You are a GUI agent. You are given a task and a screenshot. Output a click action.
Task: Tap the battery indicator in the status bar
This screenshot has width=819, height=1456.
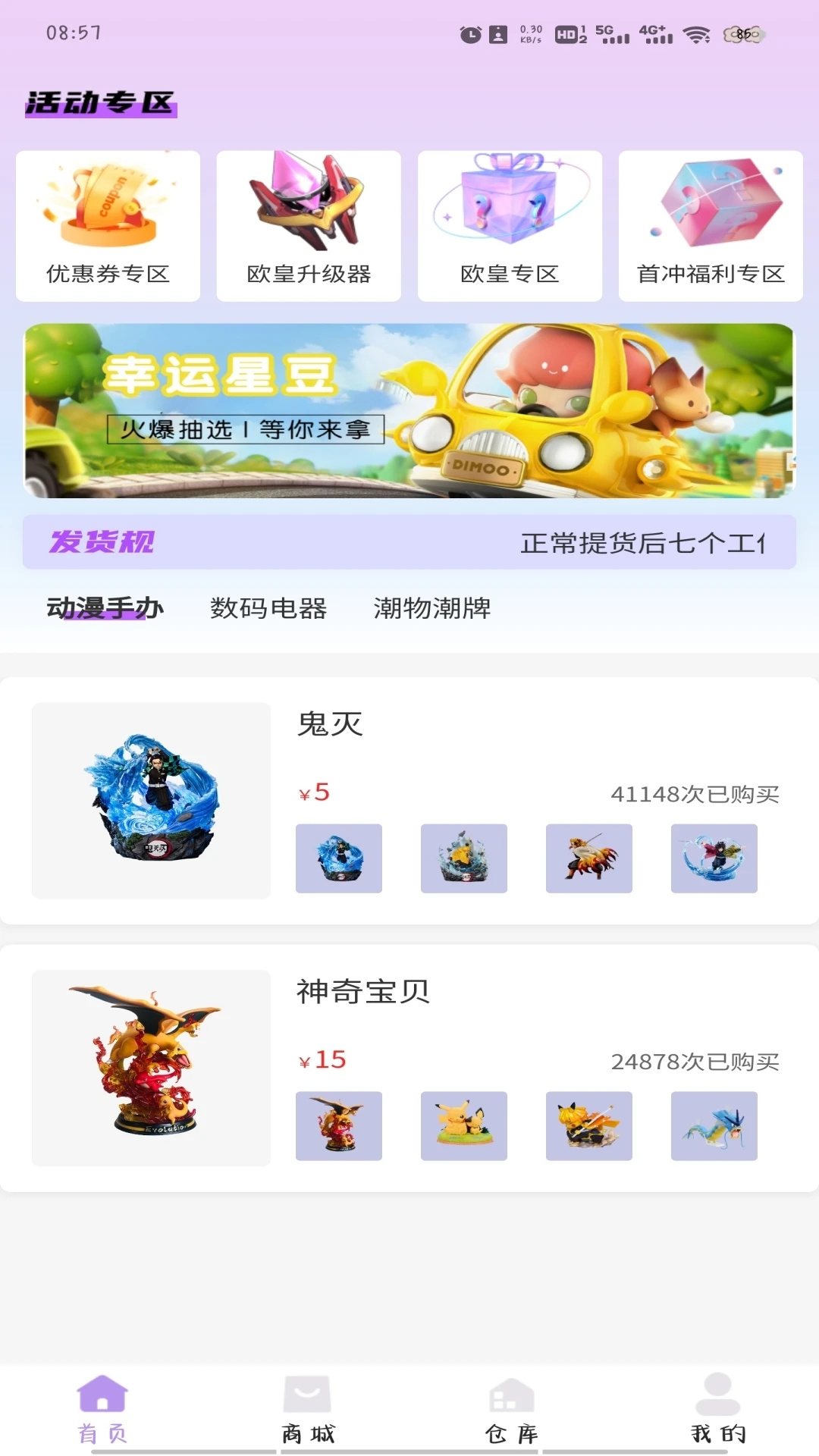[x=742, y=33]
